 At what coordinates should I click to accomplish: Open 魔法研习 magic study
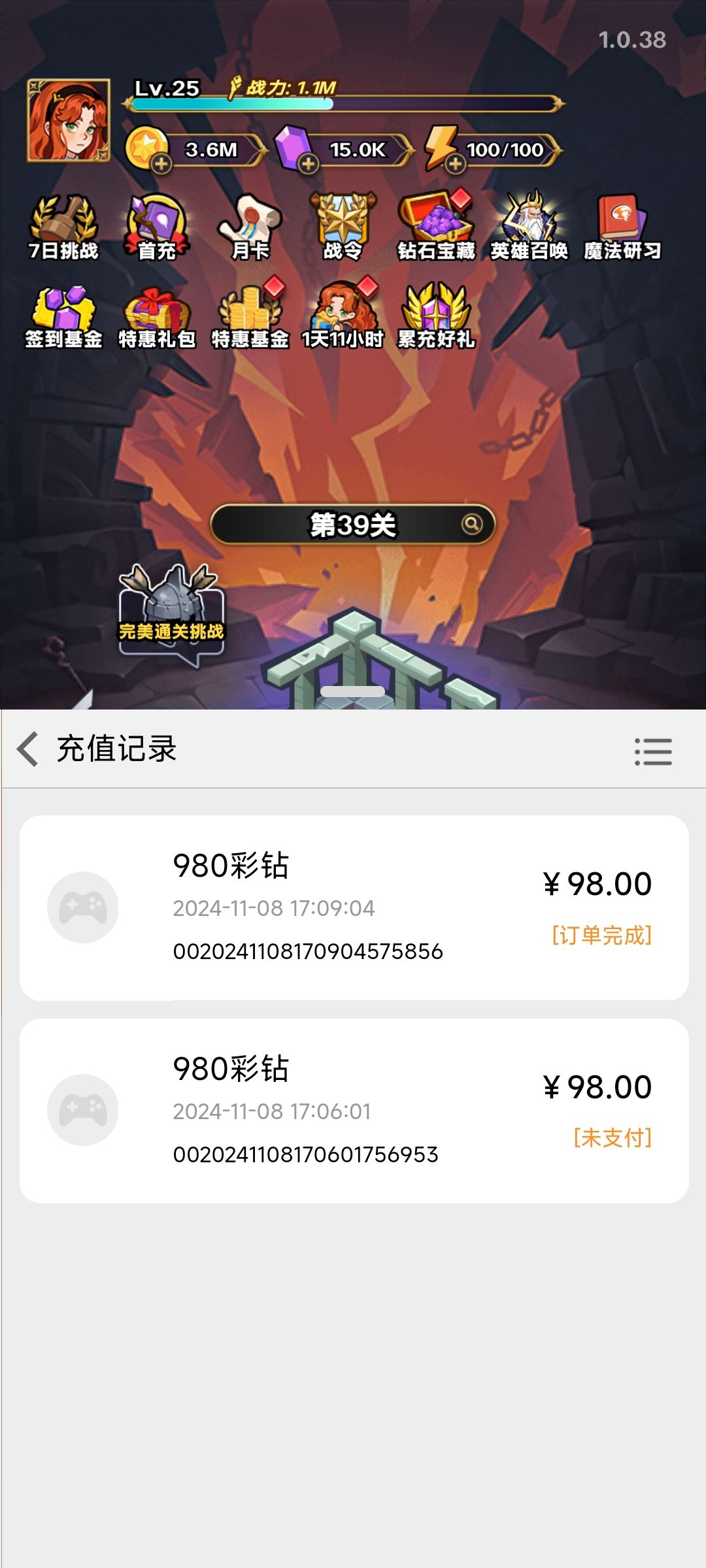(x=622, y=228)
